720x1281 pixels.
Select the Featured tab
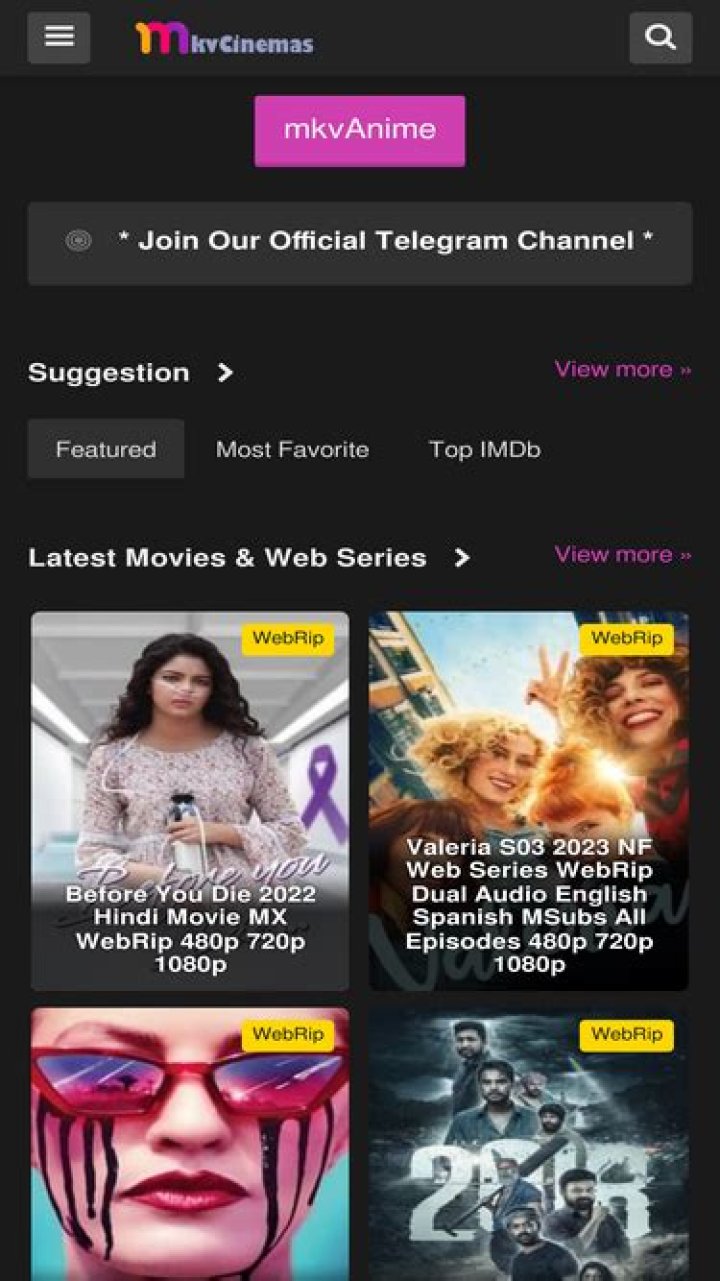(x=105, y=449)
